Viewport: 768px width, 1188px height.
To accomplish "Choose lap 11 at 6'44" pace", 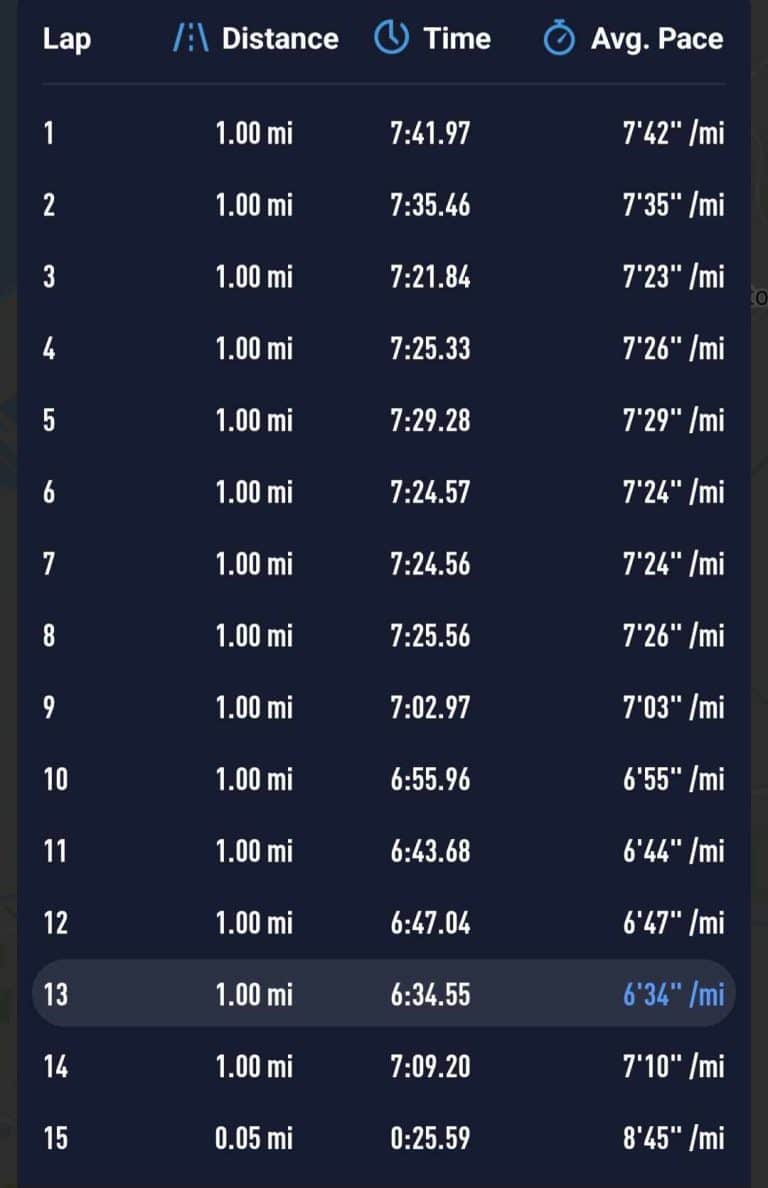I will (x=384, y=851).
